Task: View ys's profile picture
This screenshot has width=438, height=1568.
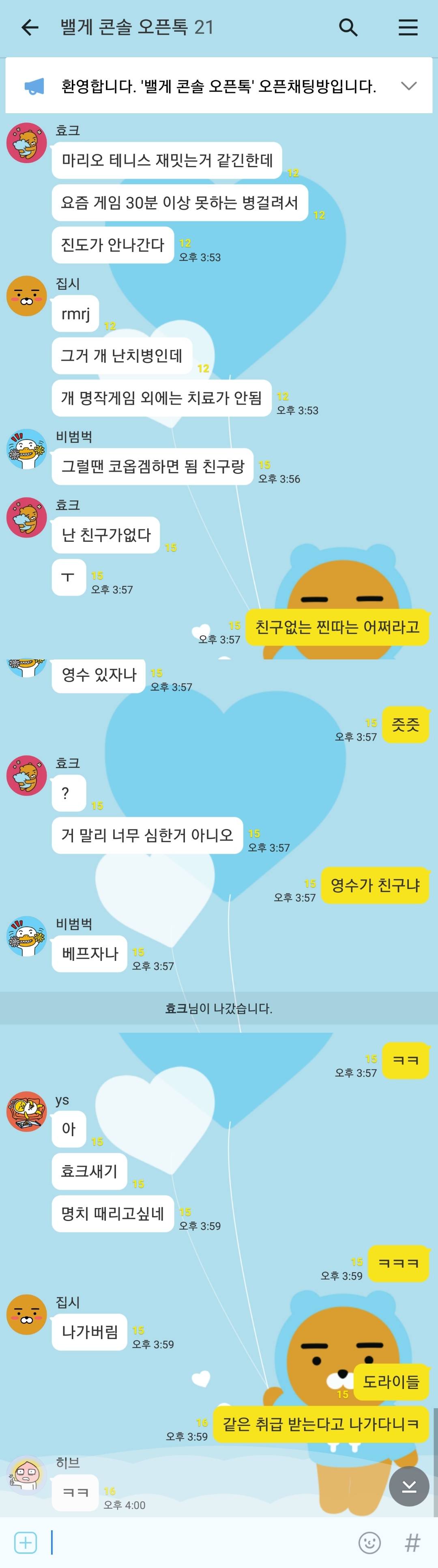Action: 26,1111
